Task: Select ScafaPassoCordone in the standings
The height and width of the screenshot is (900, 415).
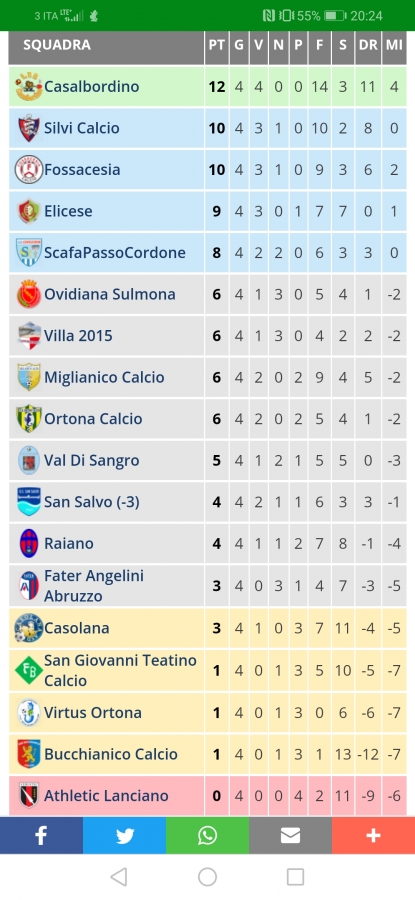Action: tap(115, 253)
